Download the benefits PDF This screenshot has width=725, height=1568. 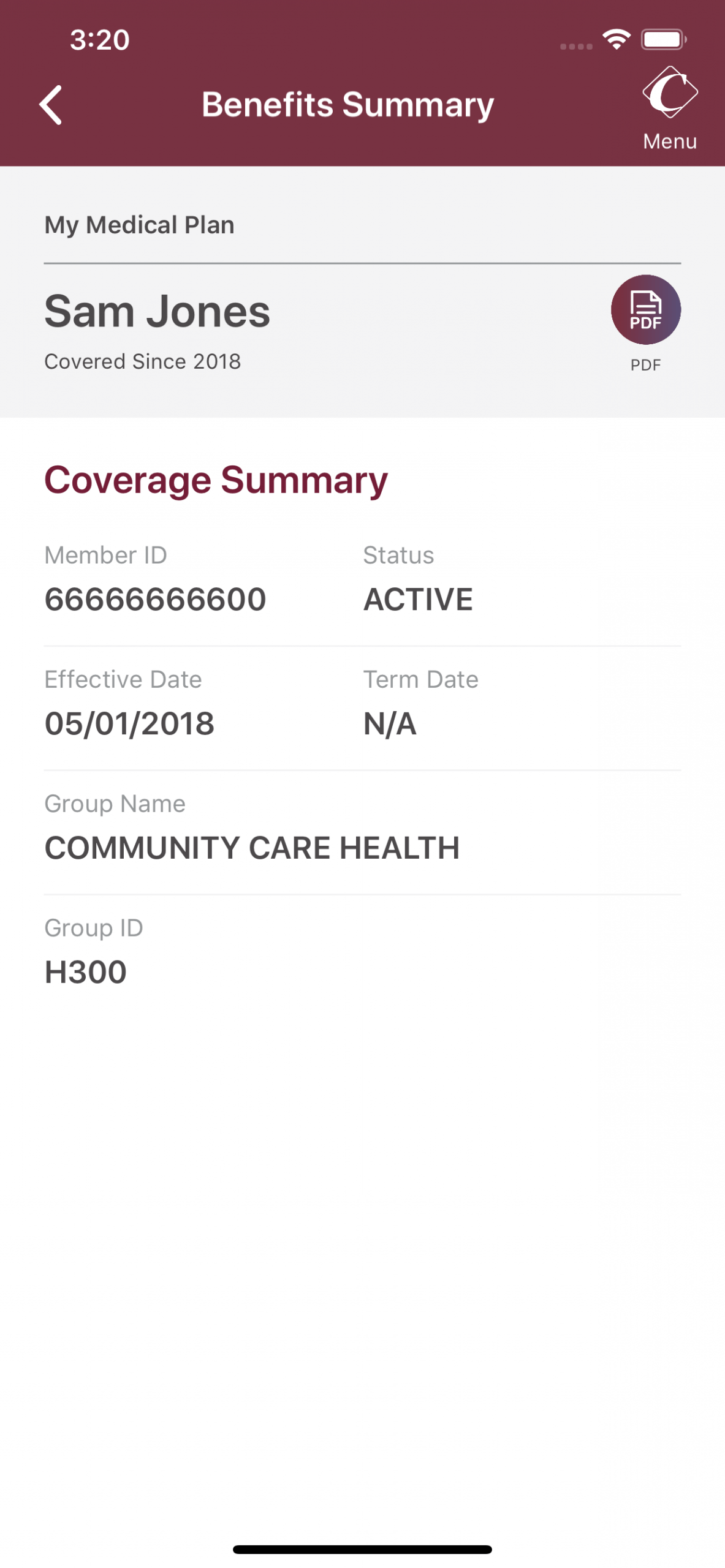pyautogui.click(x=645, y=309)
